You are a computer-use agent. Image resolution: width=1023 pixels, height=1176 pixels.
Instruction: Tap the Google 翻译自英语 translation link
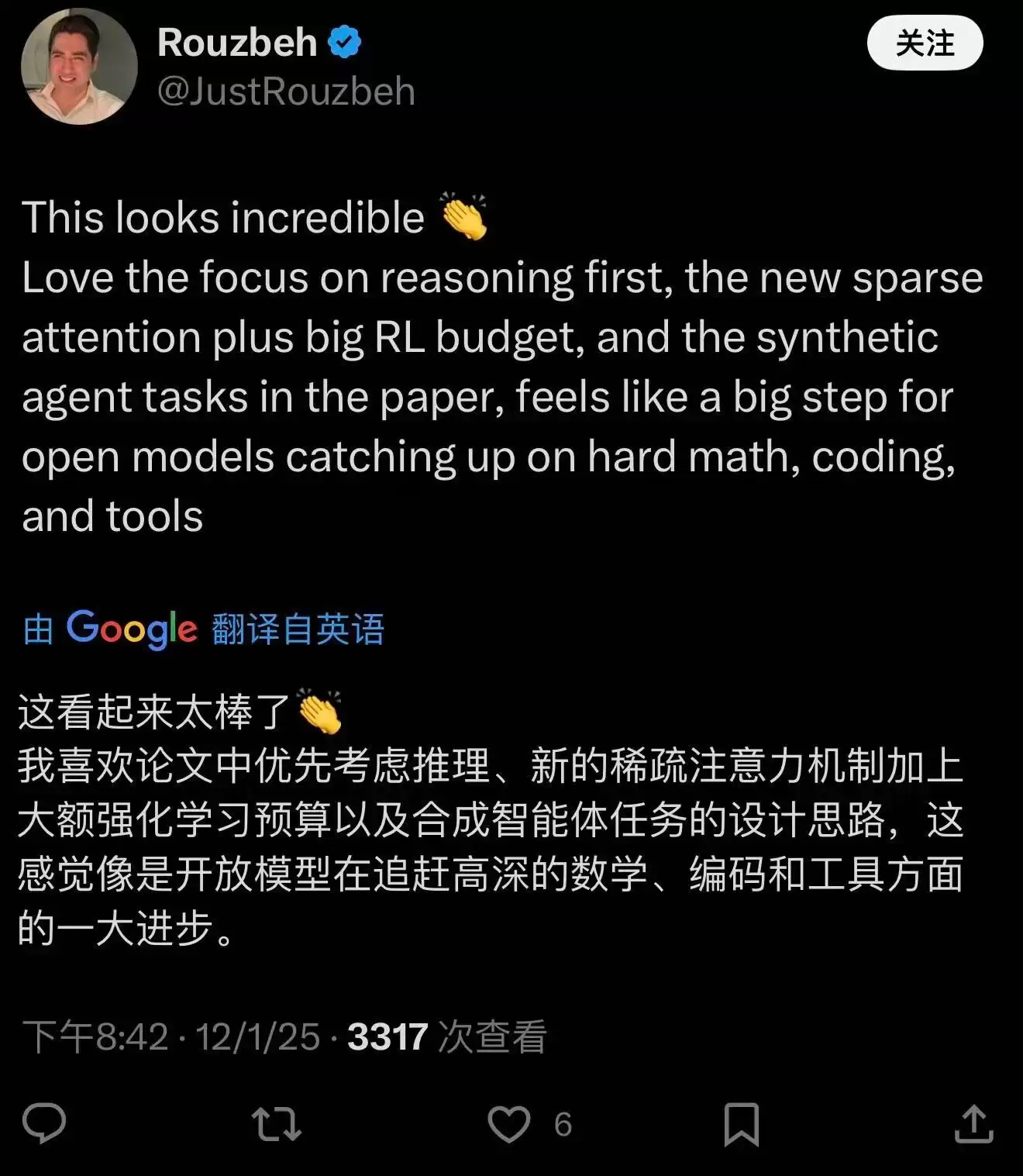(204, 628)
